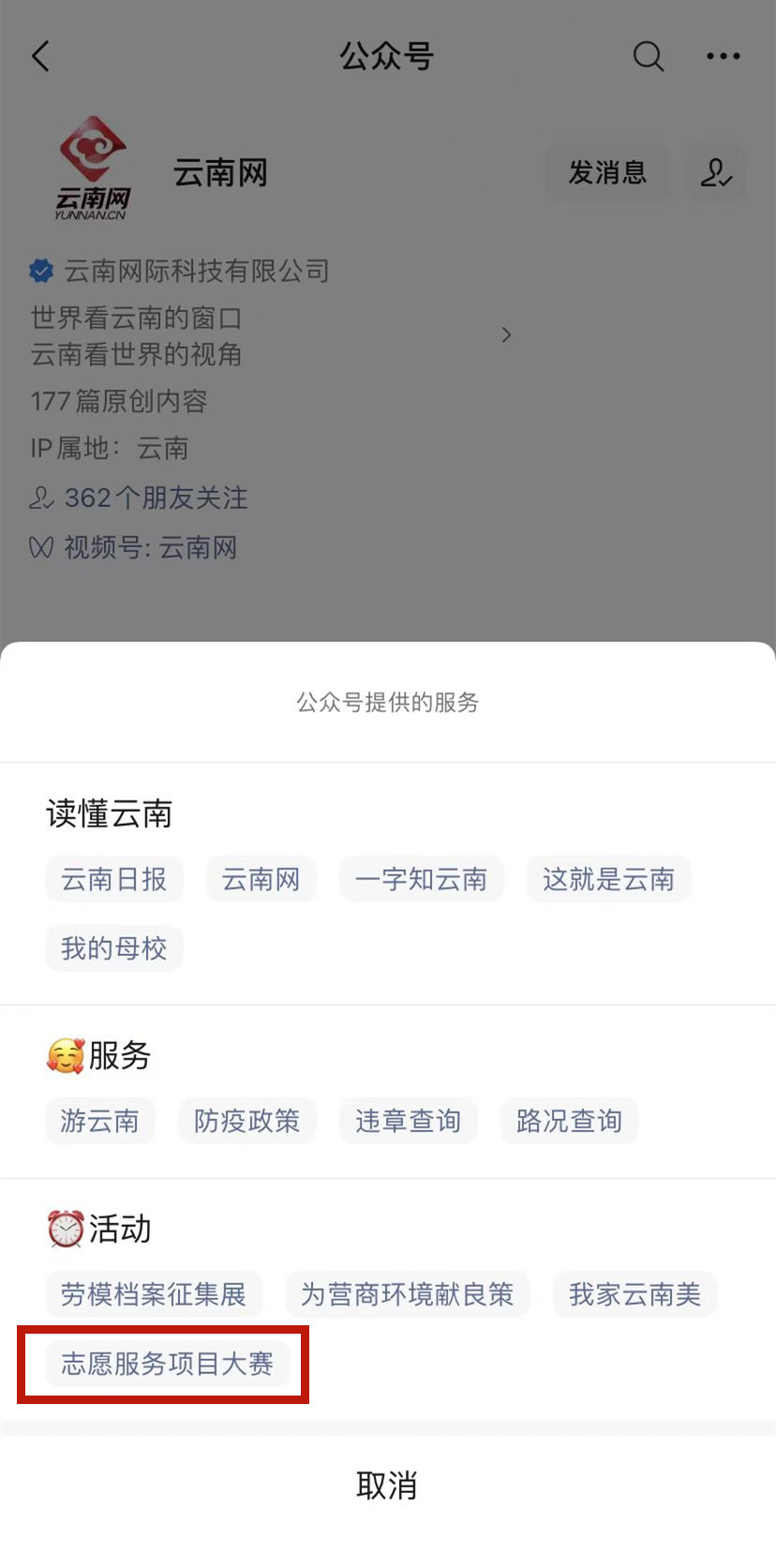Select the 云南日报 service tag
The height and width of the screenshot is (1568, 776).
tap(113, 879)
